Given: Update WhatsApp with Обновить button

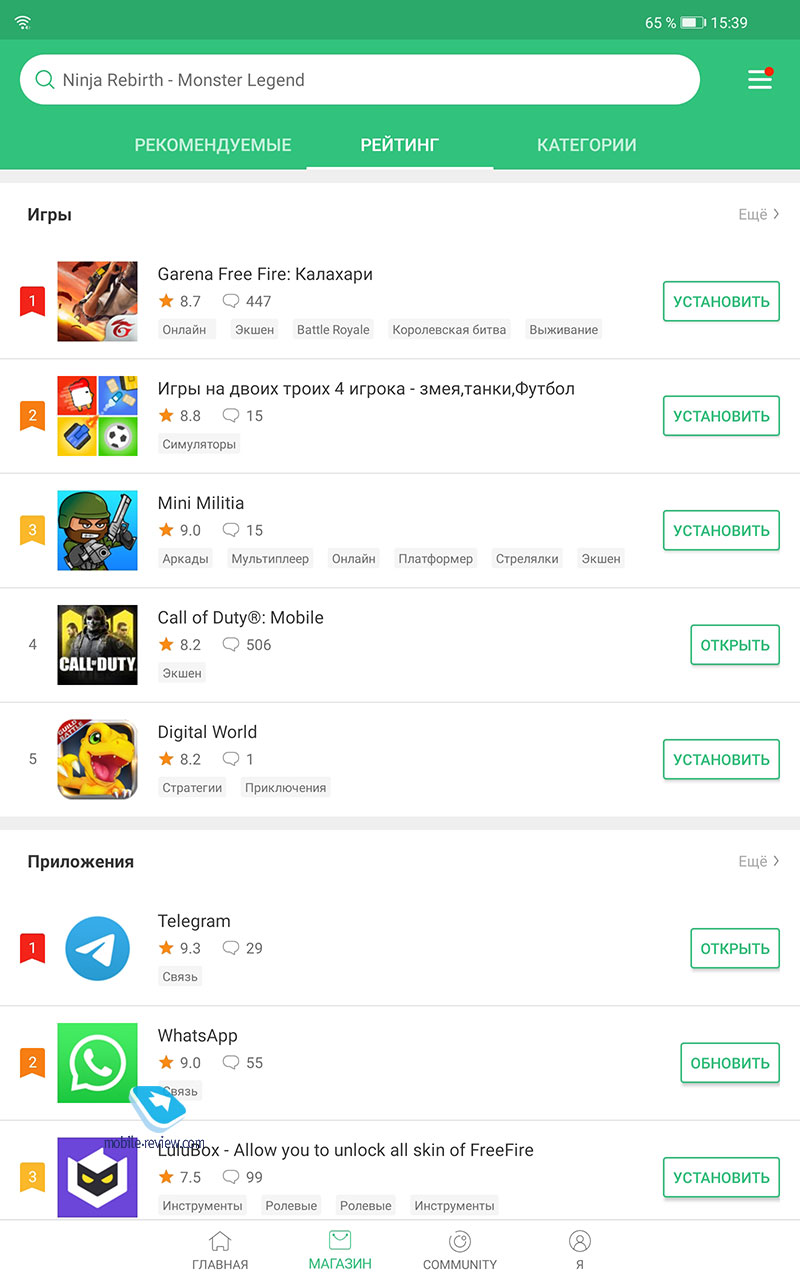Looking at the screenshot, I should point(729,1063).
